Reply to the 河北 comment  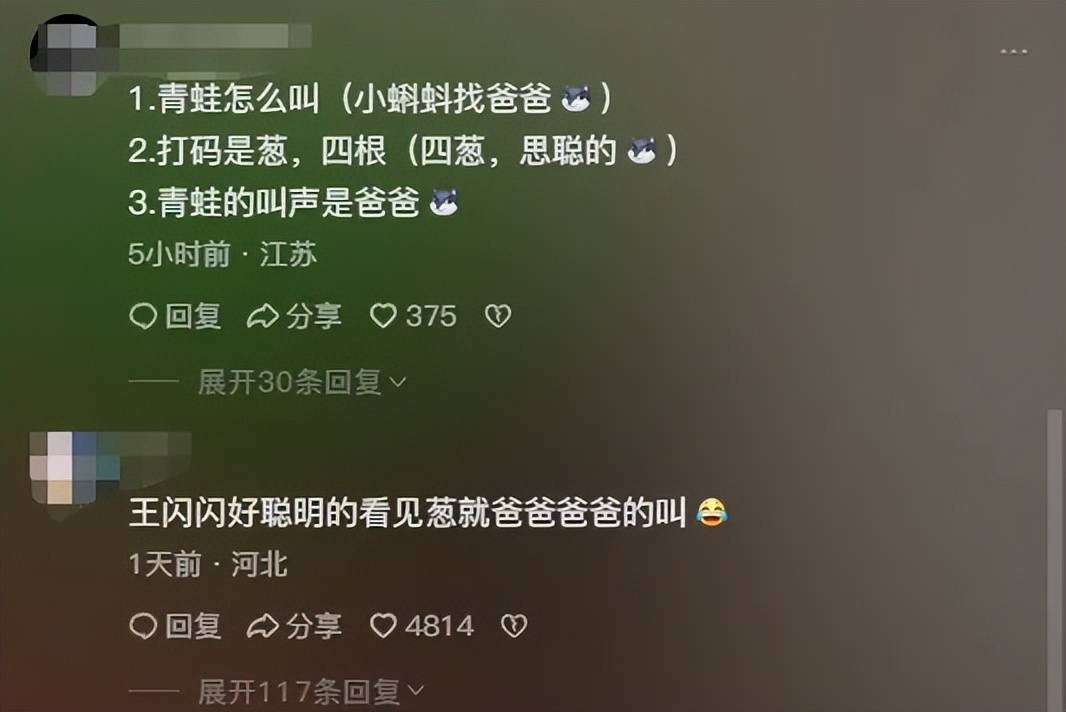pyautogui.click(x=176, y=627)
